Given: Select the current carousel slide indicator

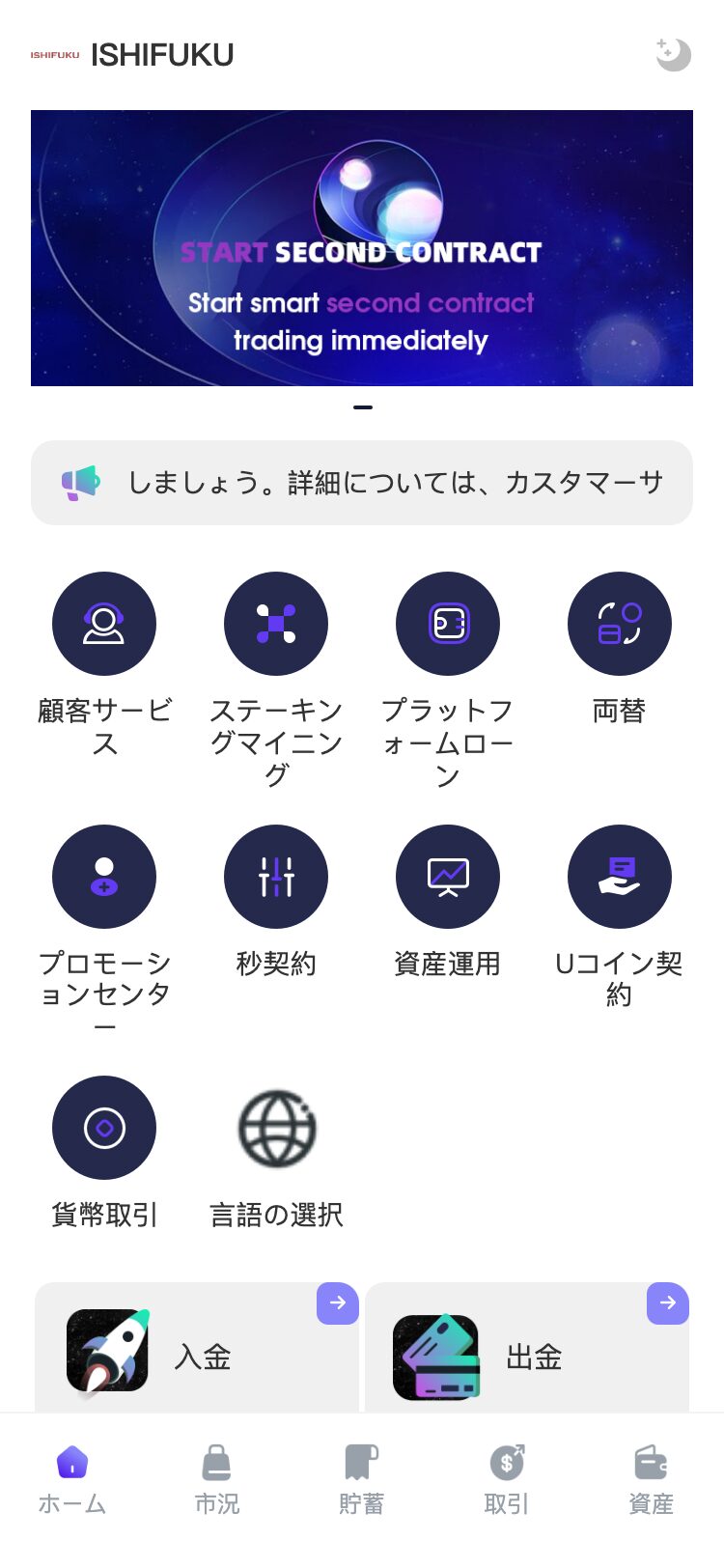Looking at the screenshot, I should pos(364,406).
